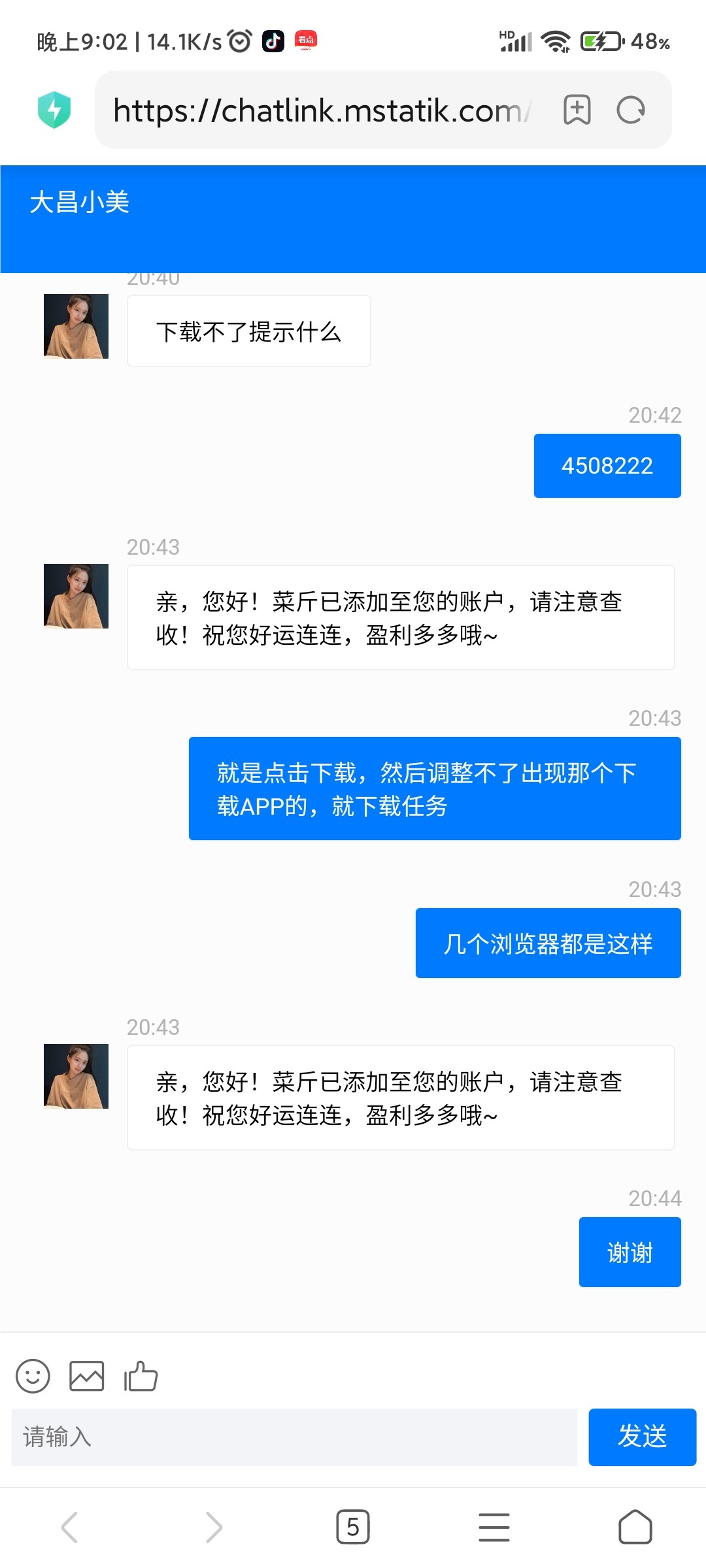The image size is (706, 1568).
Task: Go forward using the forward arrow
Action: point(212,1527)
